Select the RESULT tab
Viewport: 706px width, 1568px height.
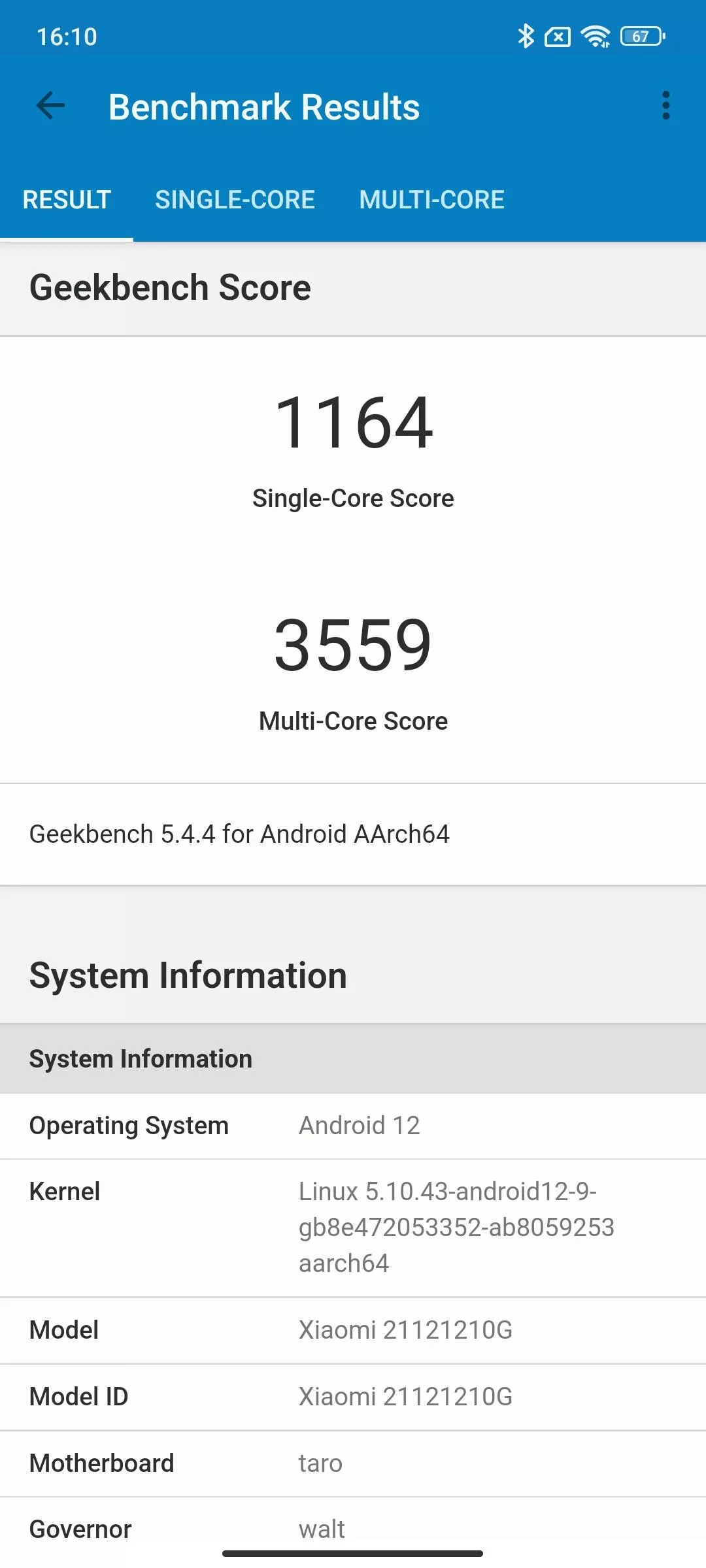coord(67,200)
